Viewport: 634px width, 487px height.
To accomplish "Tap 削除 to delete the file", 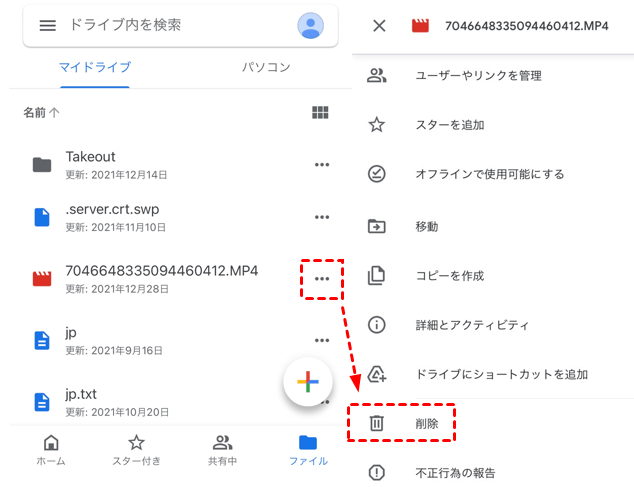I will pos(427,423).
